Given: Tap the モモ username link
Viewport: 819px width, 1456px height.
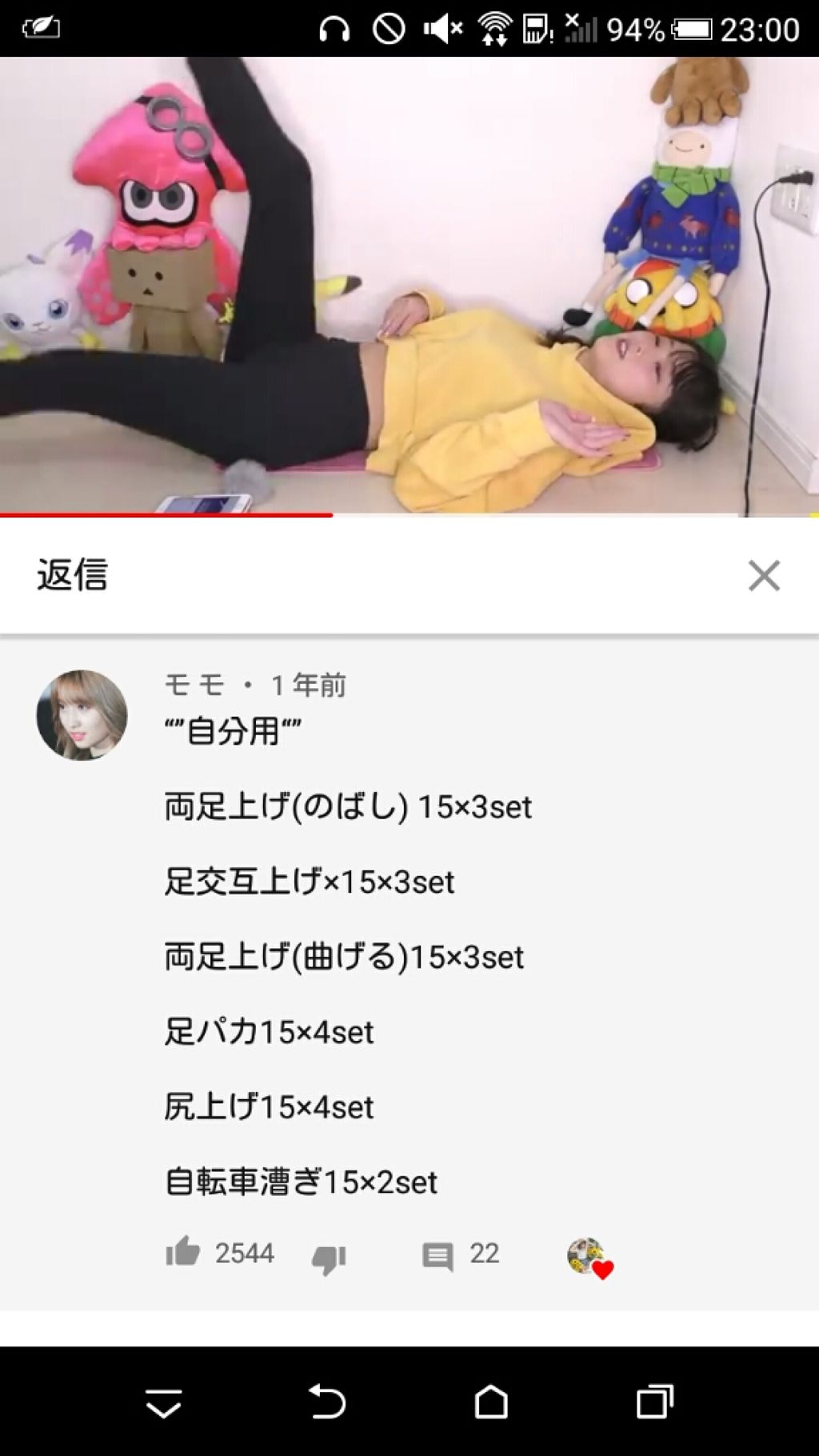Looking at the screenshot, I should (x=192, y=684).
